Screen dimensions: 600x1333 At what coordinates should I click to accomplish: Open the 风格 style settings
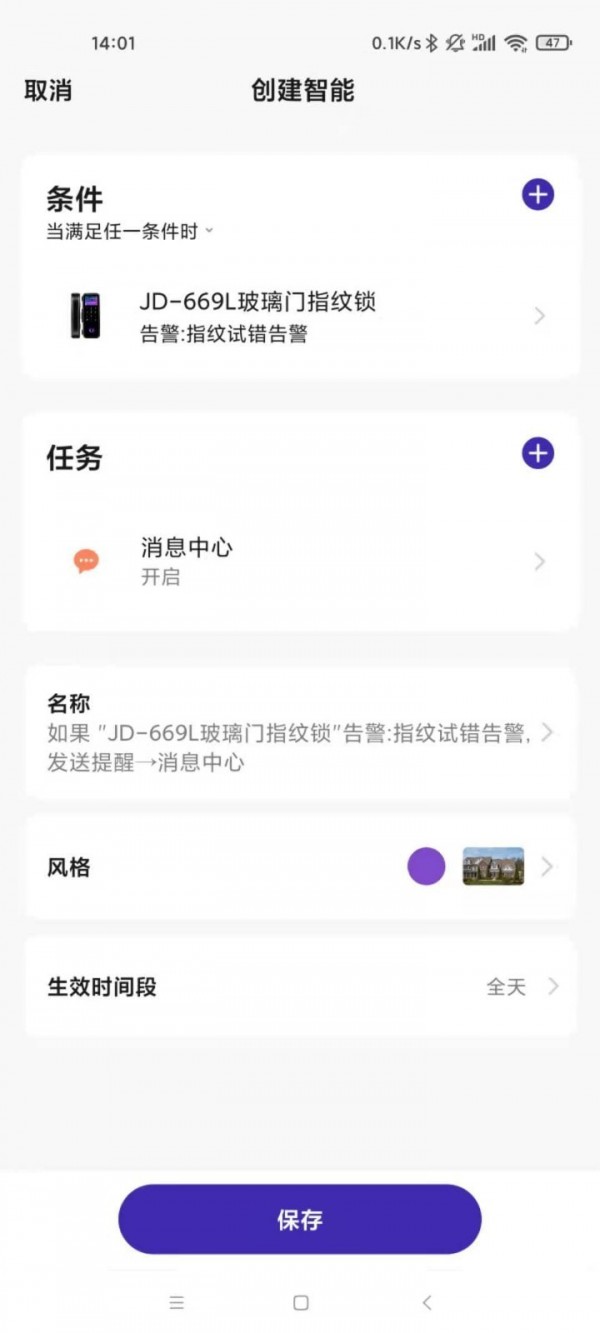pyautogui.click(x=300, y=867)
